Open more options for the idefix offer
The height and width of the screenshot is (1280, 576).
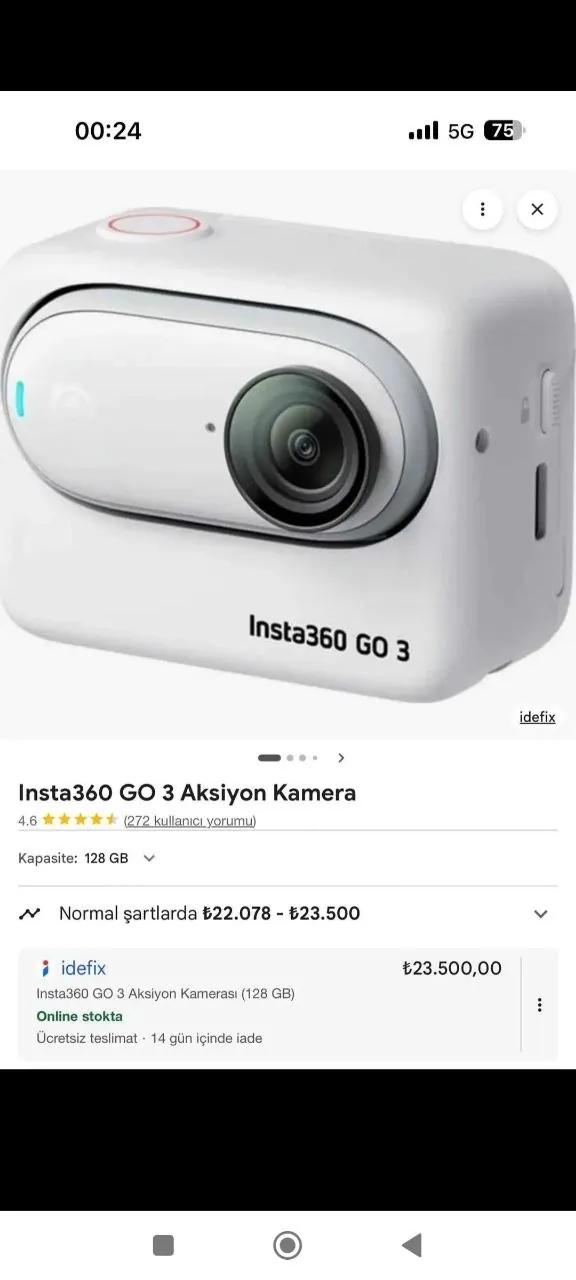540,1005
